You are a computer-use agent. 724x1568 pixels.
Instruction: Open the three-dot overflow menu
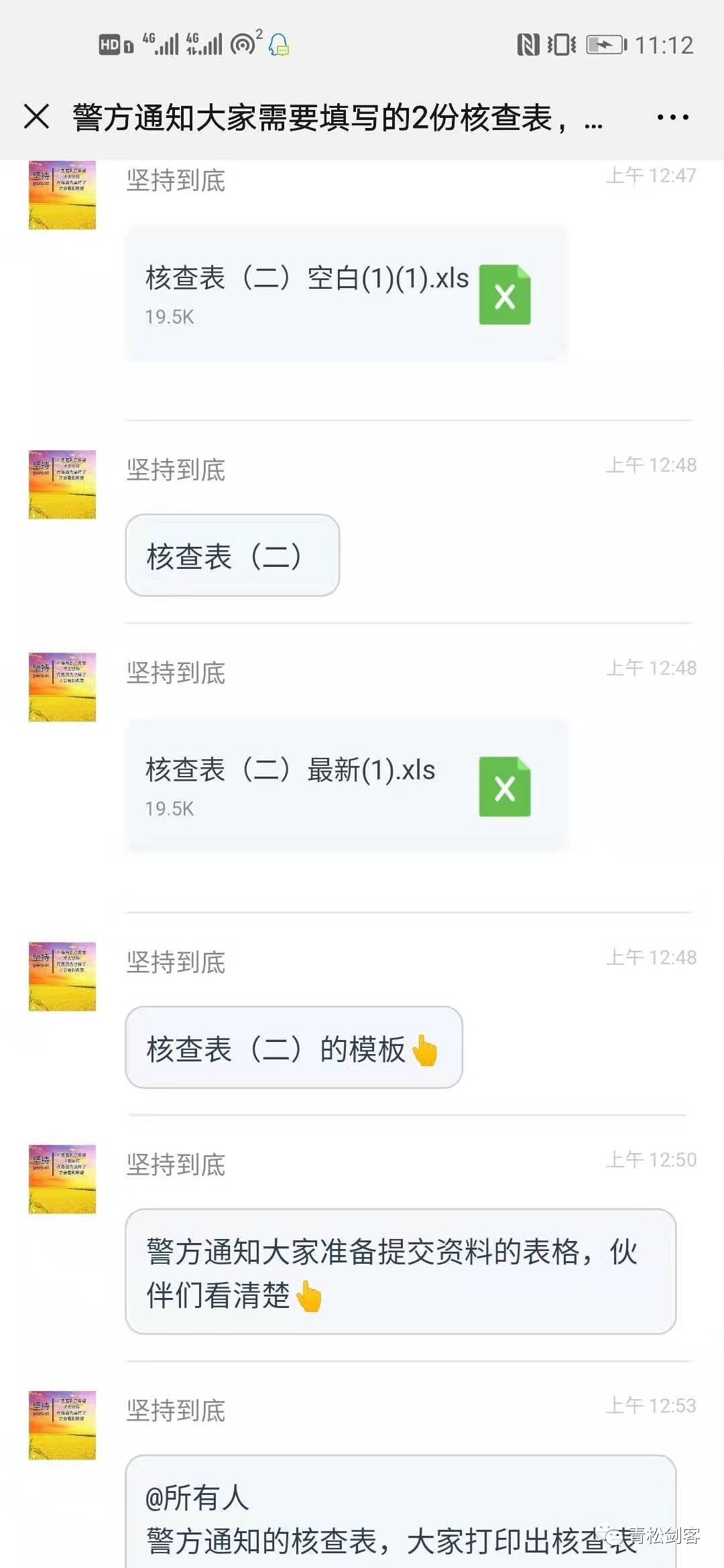[672, 117]
